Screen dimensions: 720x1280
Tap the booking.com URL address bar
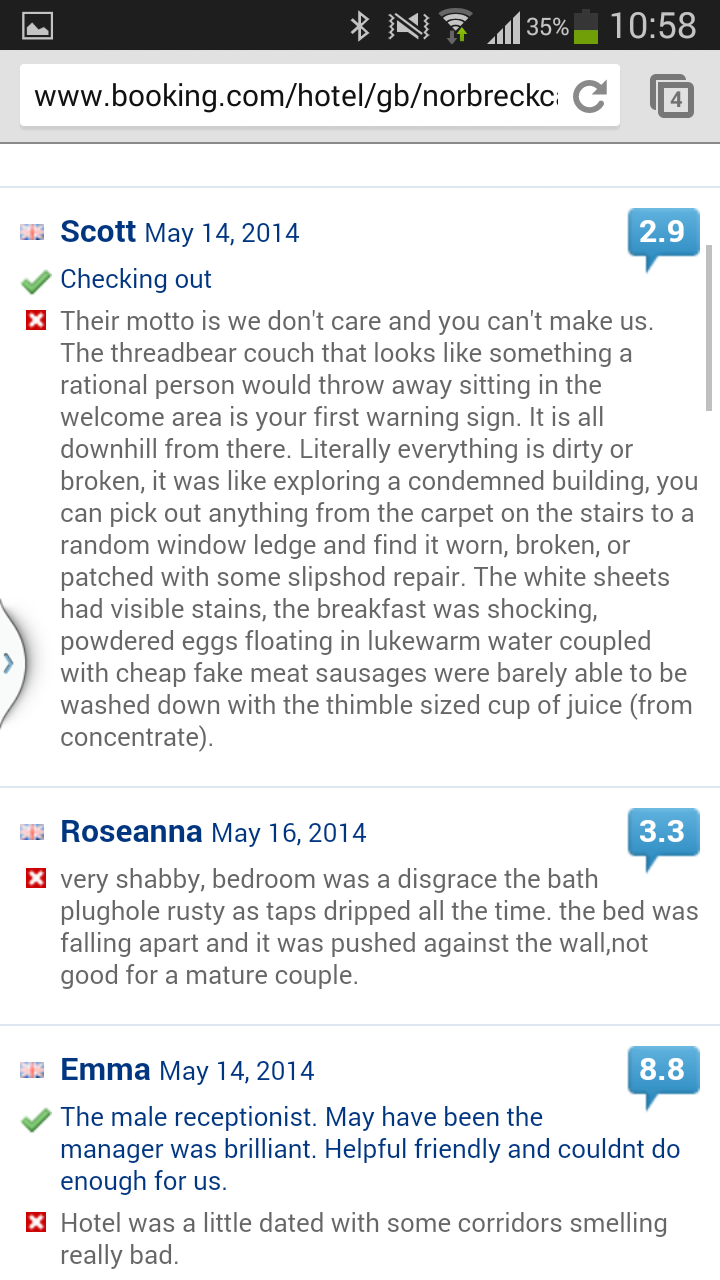295,97
